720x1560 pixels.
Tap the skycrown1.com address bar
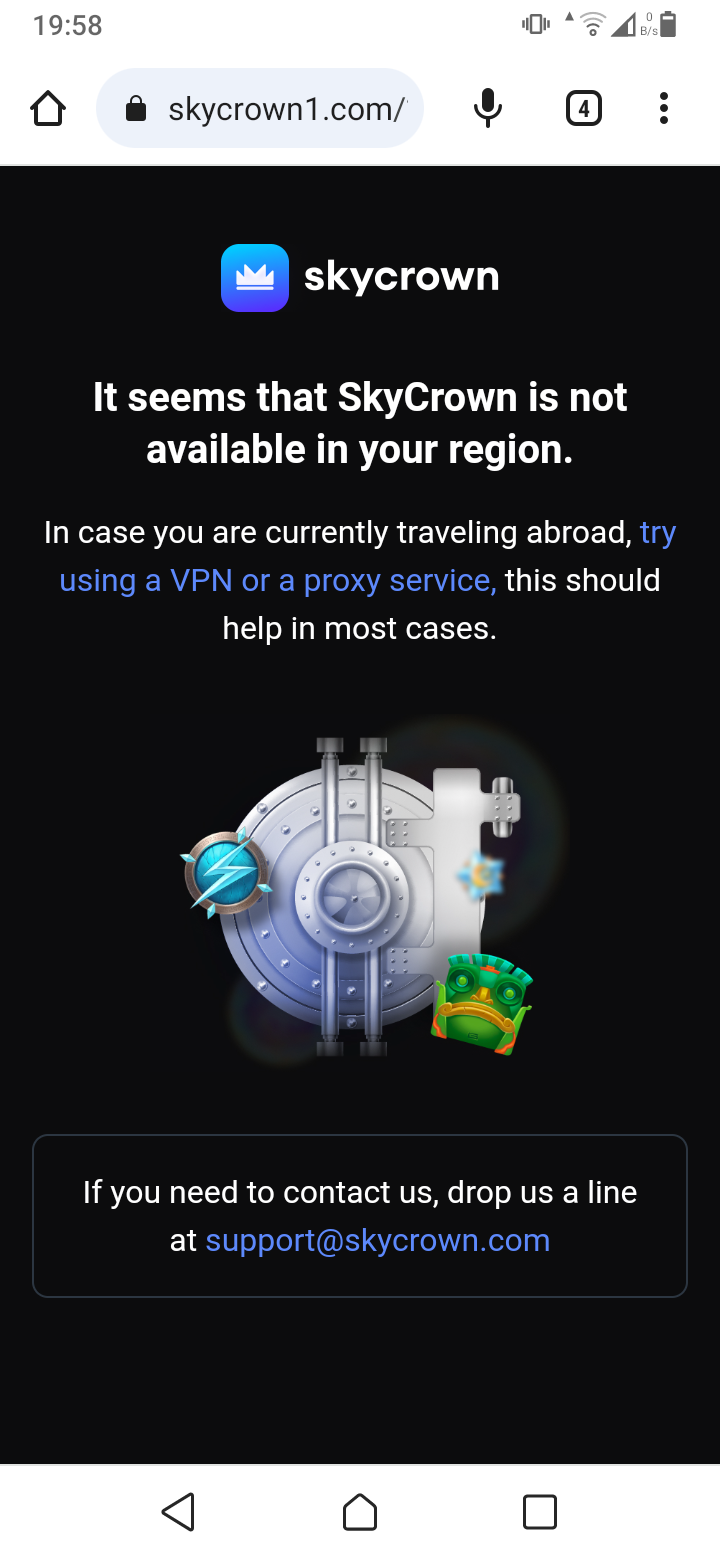[x=260, y=108]
